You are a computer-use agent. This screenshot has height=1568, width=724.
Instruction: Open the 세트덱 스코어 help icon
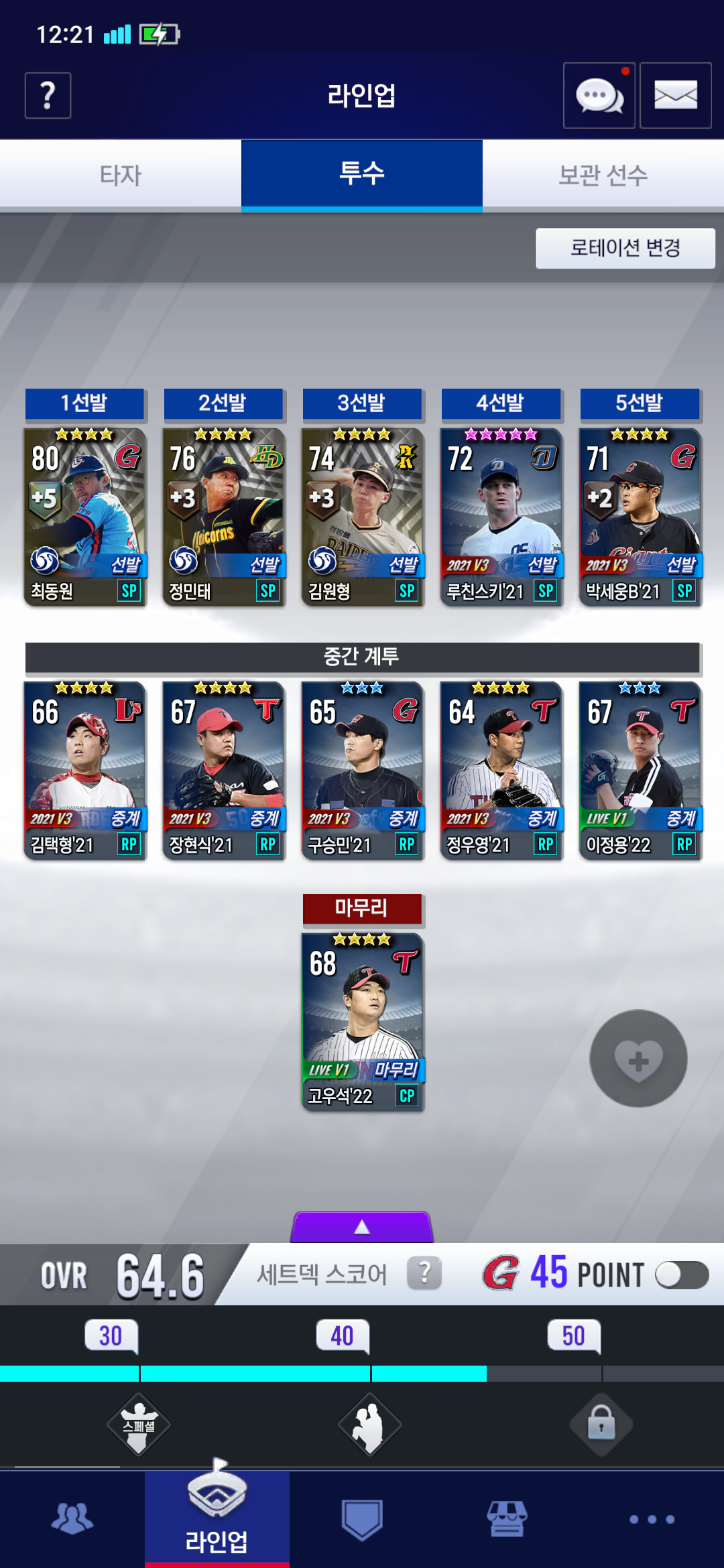(x=424, y=1272)
